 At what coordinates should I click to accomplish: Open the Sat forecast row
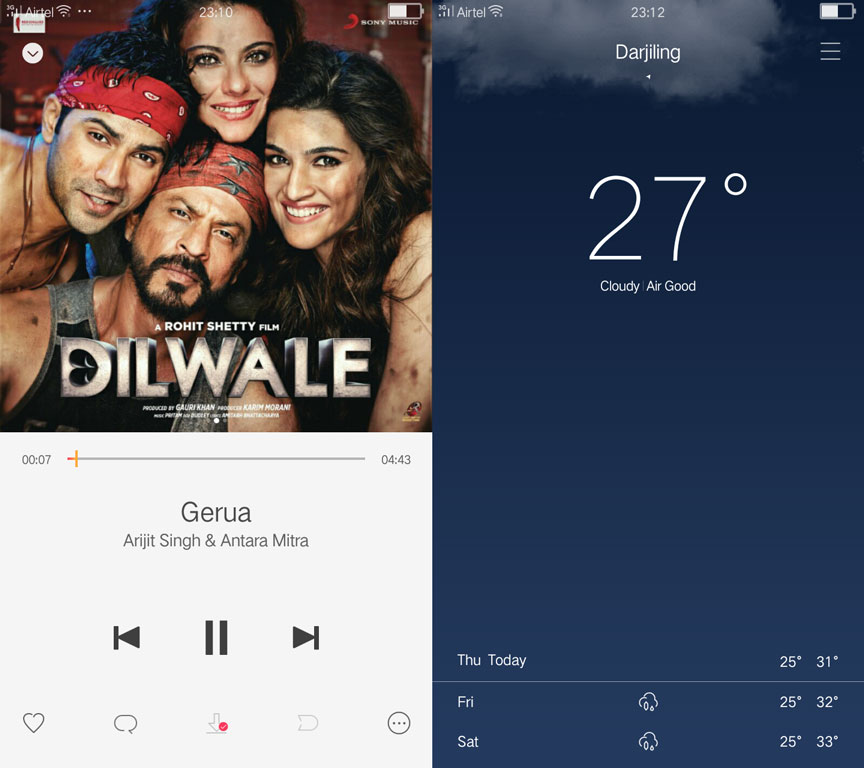coord(648,742)
